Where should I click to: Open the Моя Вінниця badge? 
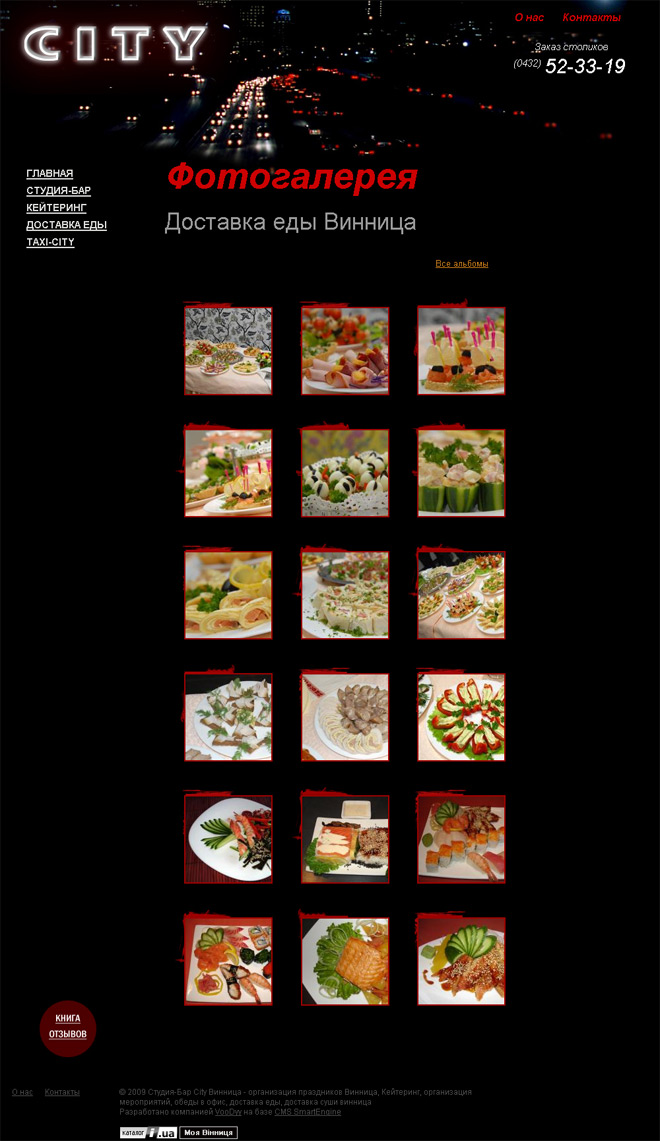pyautogui.click(x=209, y=1133)
